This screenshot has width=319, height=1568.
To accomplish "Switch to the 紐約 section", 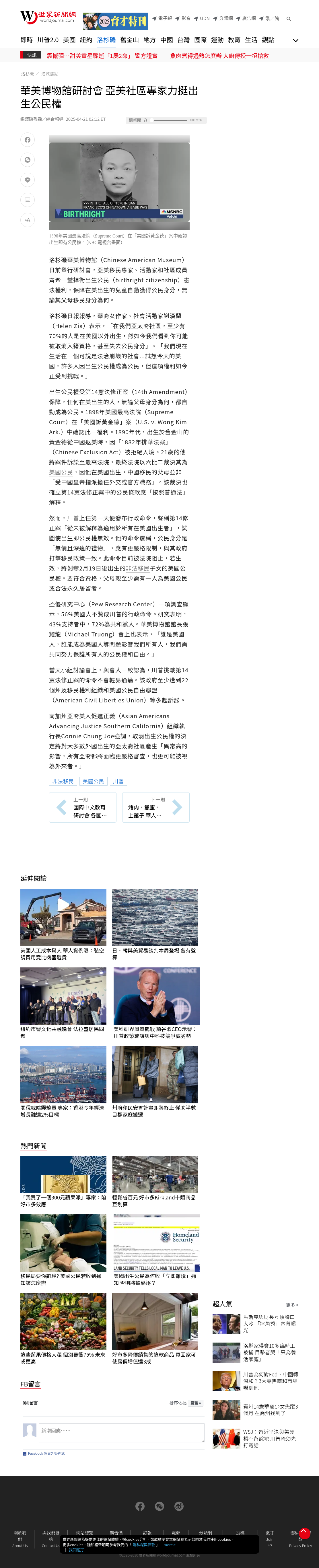I will pos(86,40).
